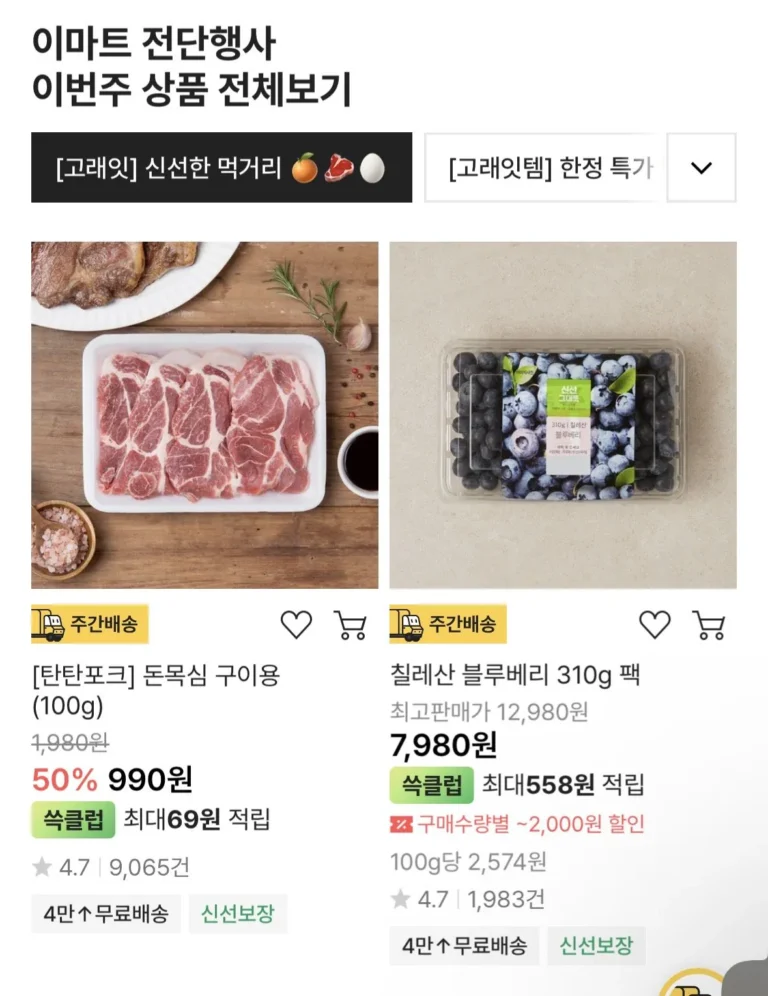Image resolution: width=768 pixels, height=996 pixels.
Task: Expand the category tab dropdown arrow
Action: (x=701, y=168)
